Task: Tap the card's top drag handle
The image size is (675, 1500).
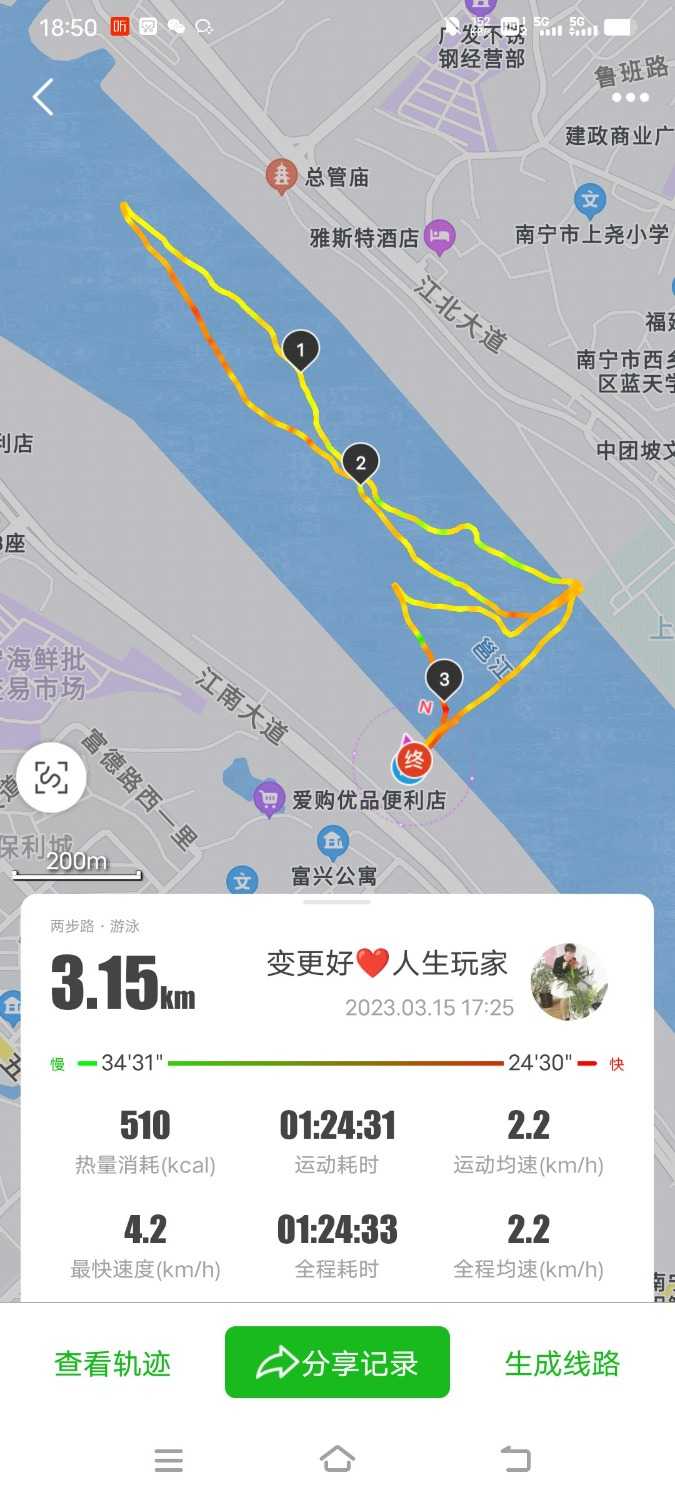Action: pyautogui.click(x=337, y=902)
